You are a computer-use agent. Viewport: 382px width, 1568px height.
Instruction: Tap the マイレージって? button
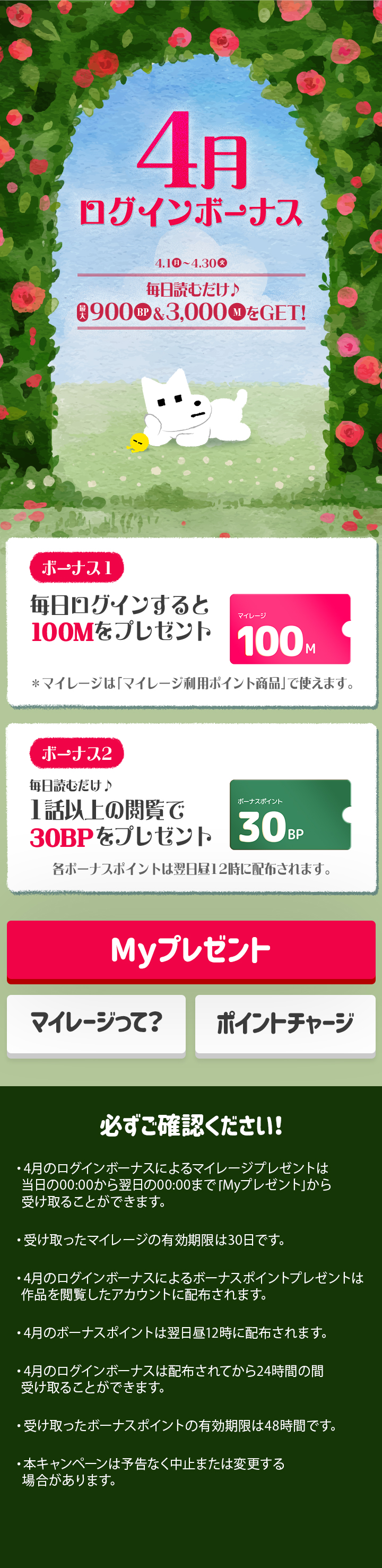tap(96, 1023)
